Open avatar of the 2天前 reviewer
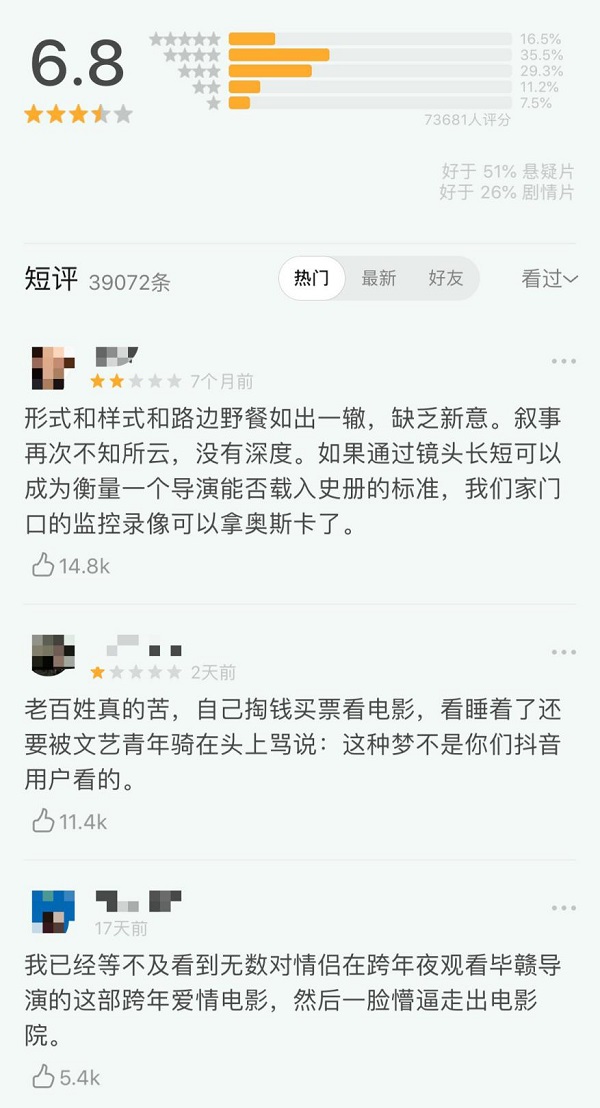 (x=53, y=654)
